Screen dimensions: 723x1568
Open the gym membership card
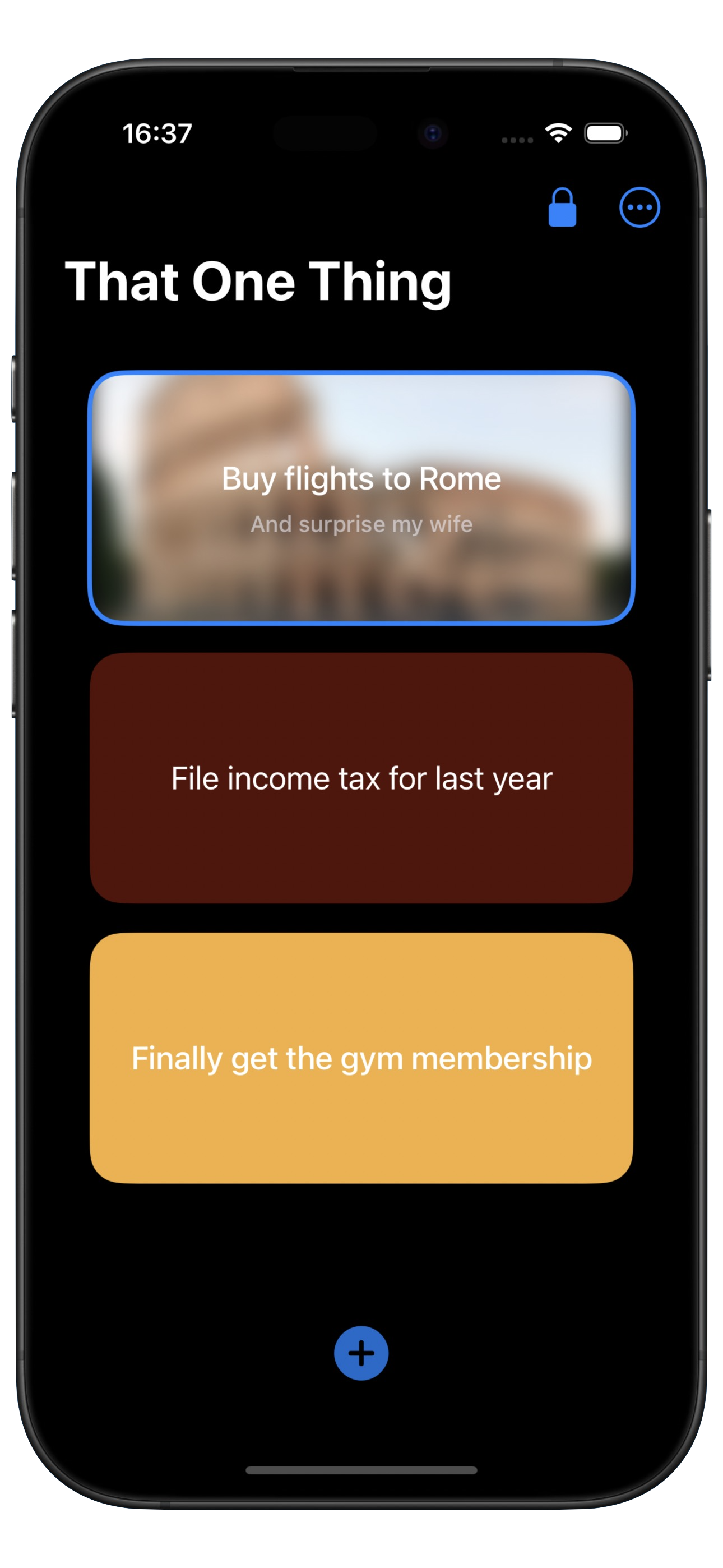[361, 1058]
